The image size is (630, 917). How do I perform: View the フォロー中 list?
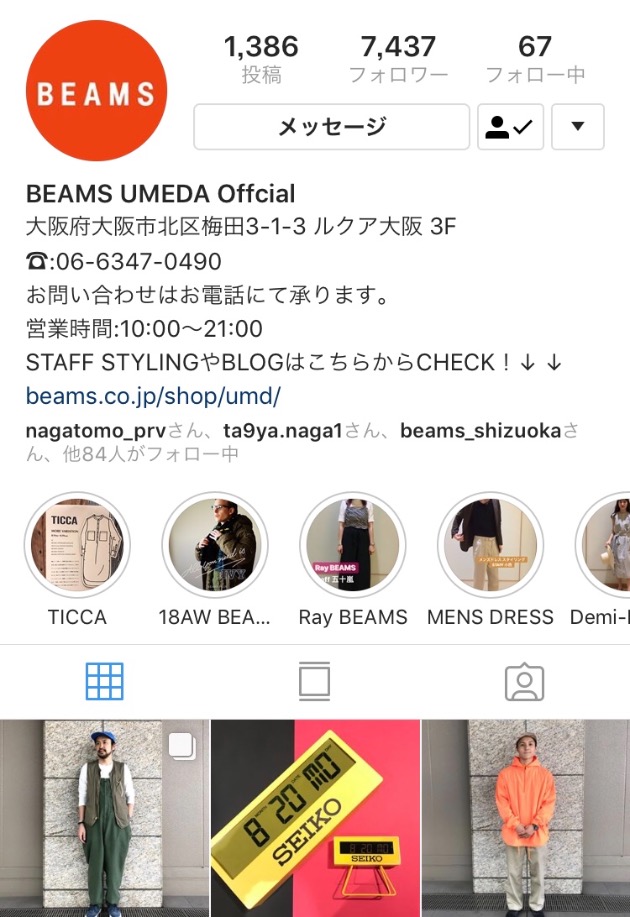click(535, 60)
